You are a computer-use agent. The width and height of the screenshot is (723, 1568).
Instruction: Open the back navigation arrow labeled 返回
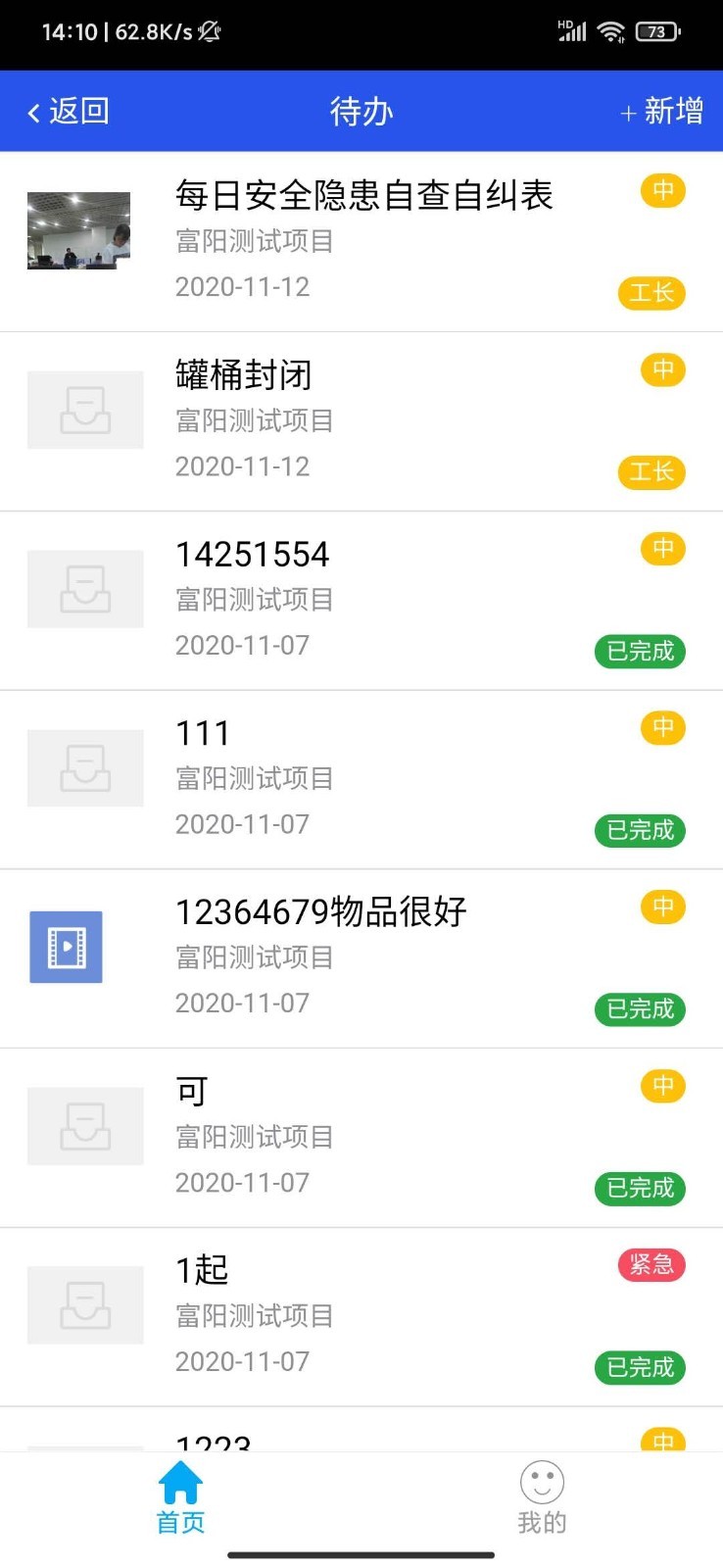click(65, 111)
